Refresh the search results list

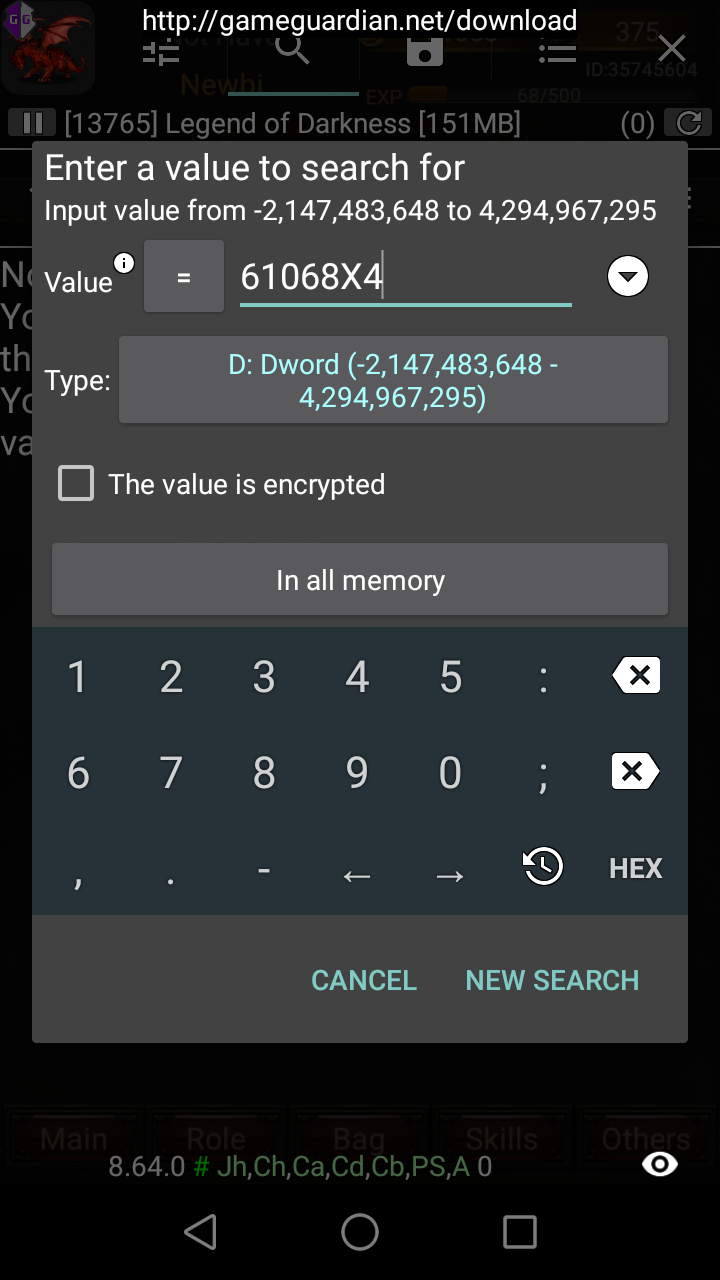pos(689,123)
